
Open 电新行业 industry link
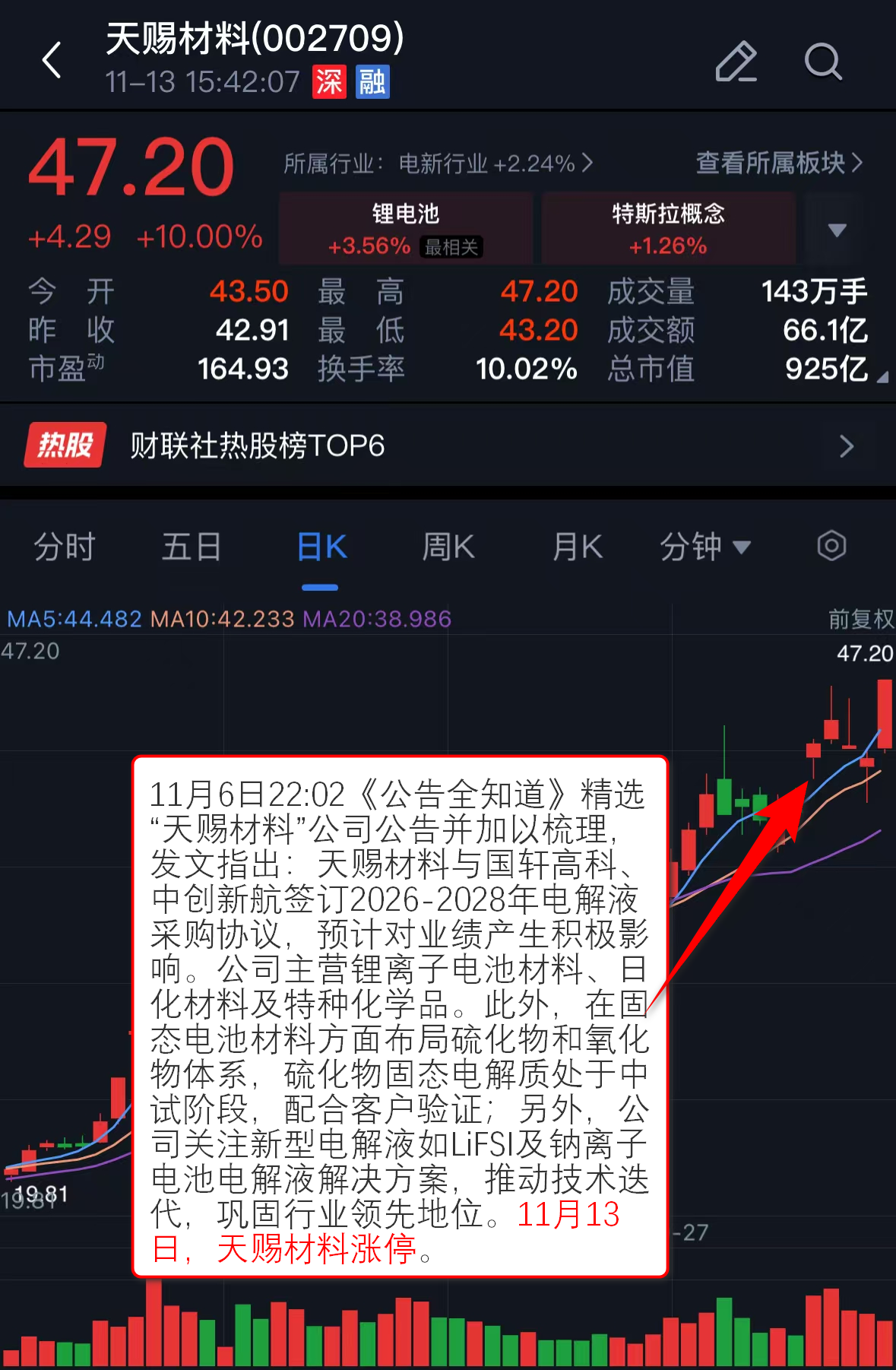click(439, 163)
